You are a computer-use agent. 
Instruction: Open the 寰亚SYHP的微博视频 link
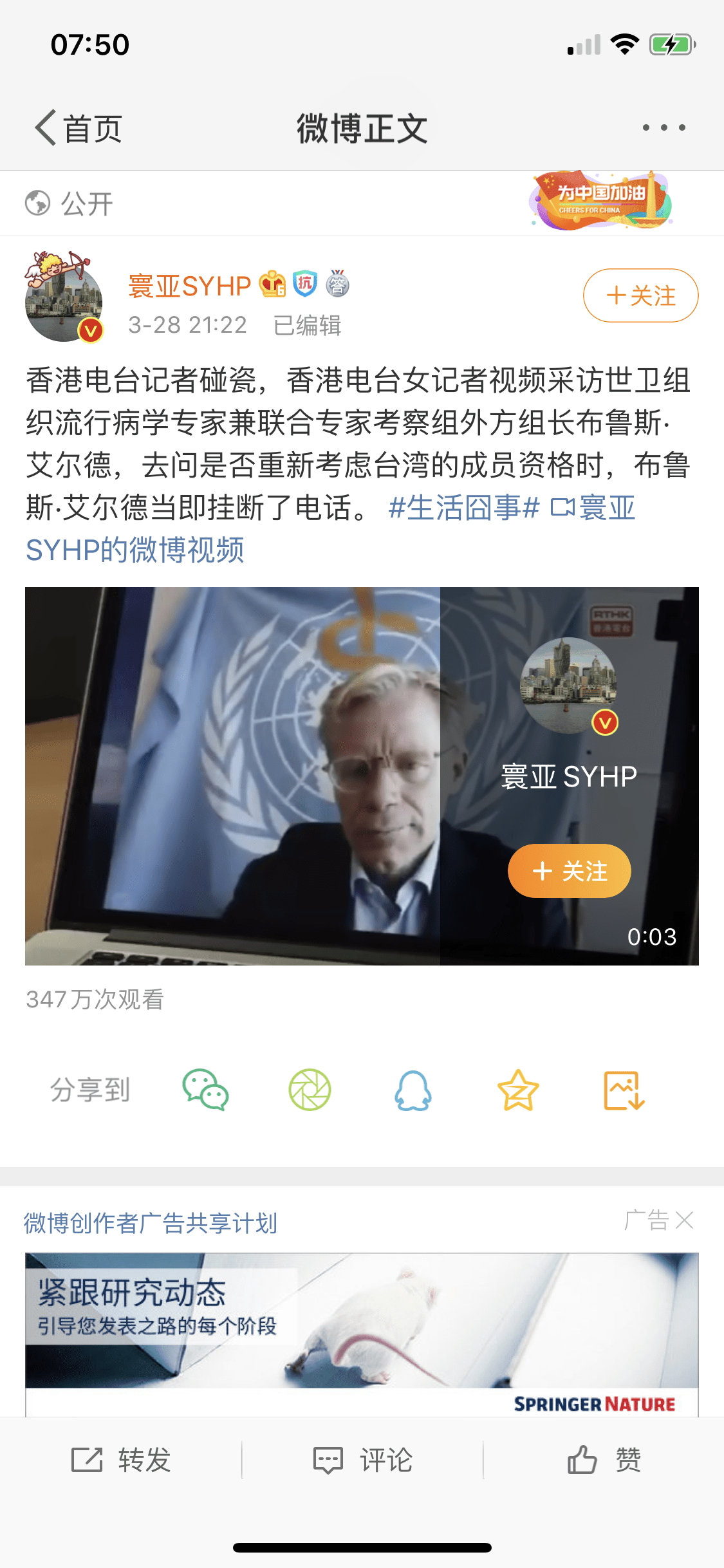[x=135, y=550]
